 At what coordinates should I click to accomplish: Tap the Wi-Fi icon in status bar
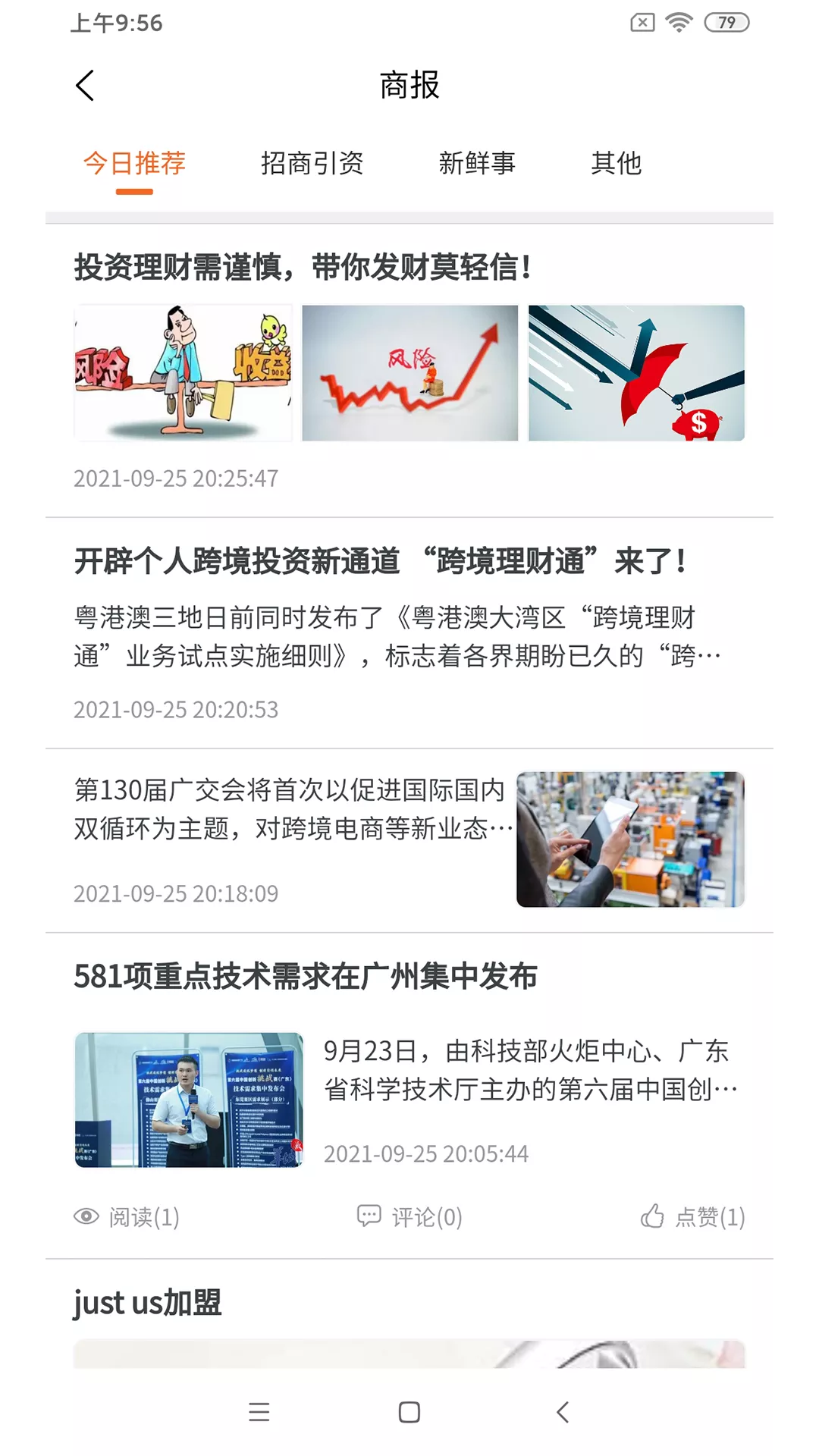(677, 22)
